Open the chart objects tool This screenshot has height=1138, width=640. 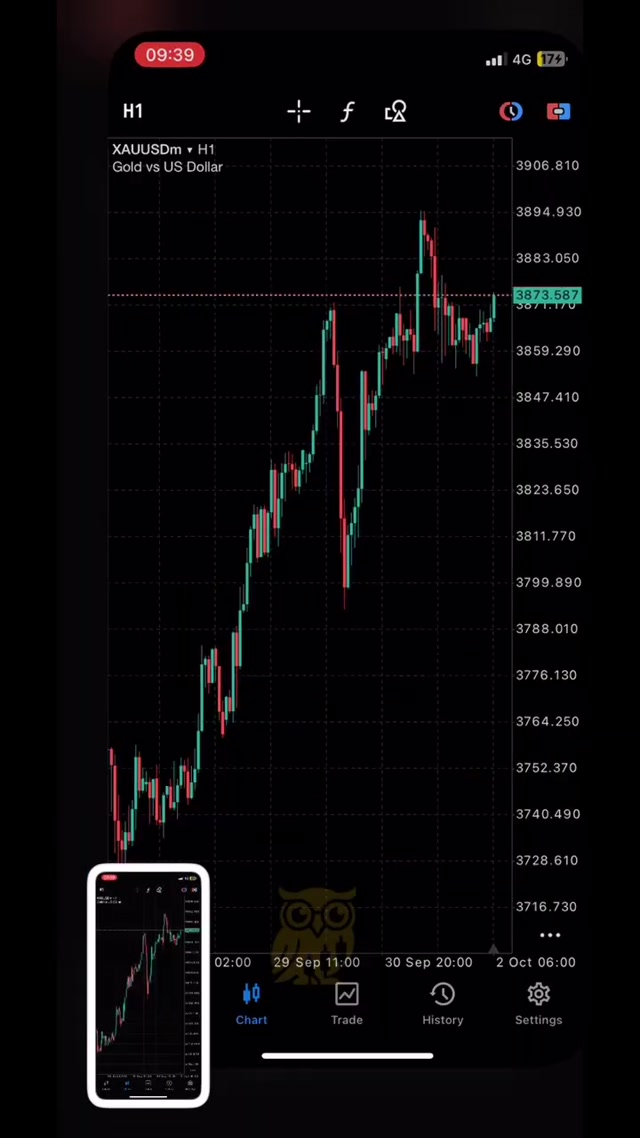click(x=396, y=111)
